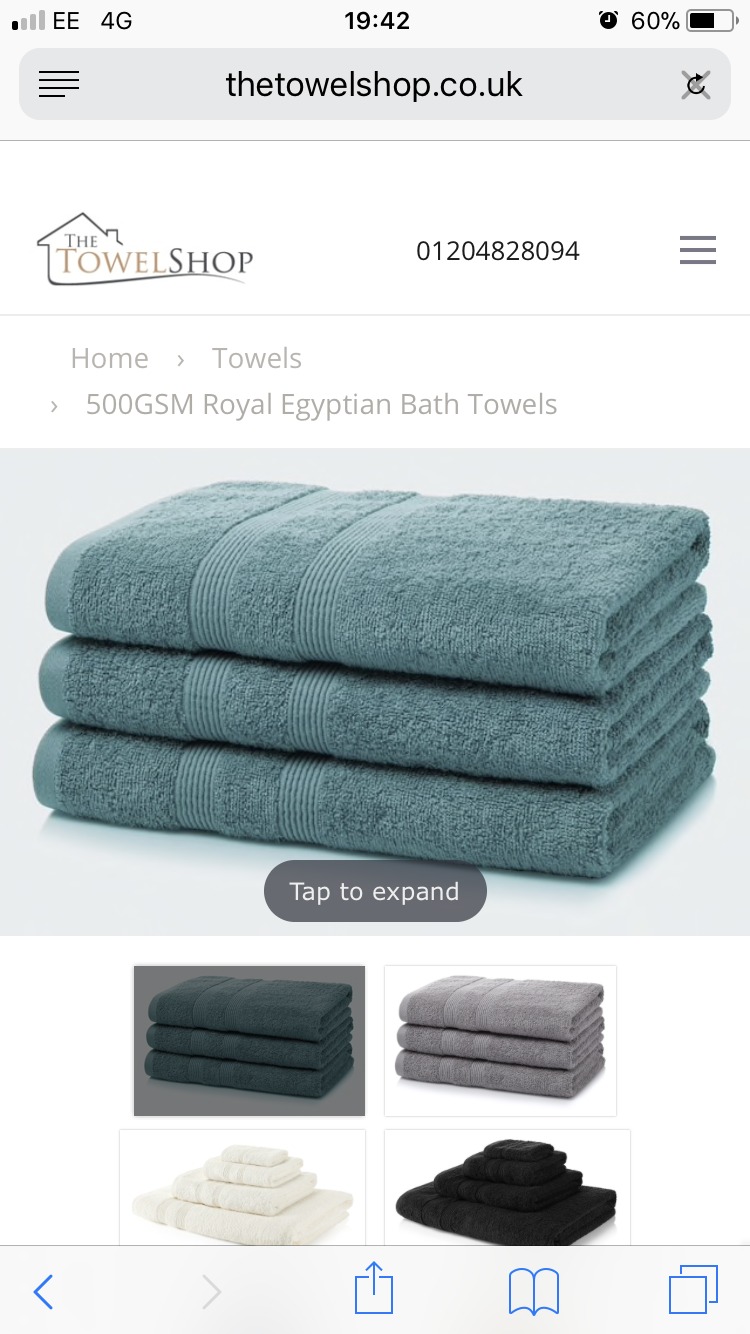This screenshot has height=1334, width=750.
Task: Go to The Towel Shop homepage logo
Action: coord(145,250)
